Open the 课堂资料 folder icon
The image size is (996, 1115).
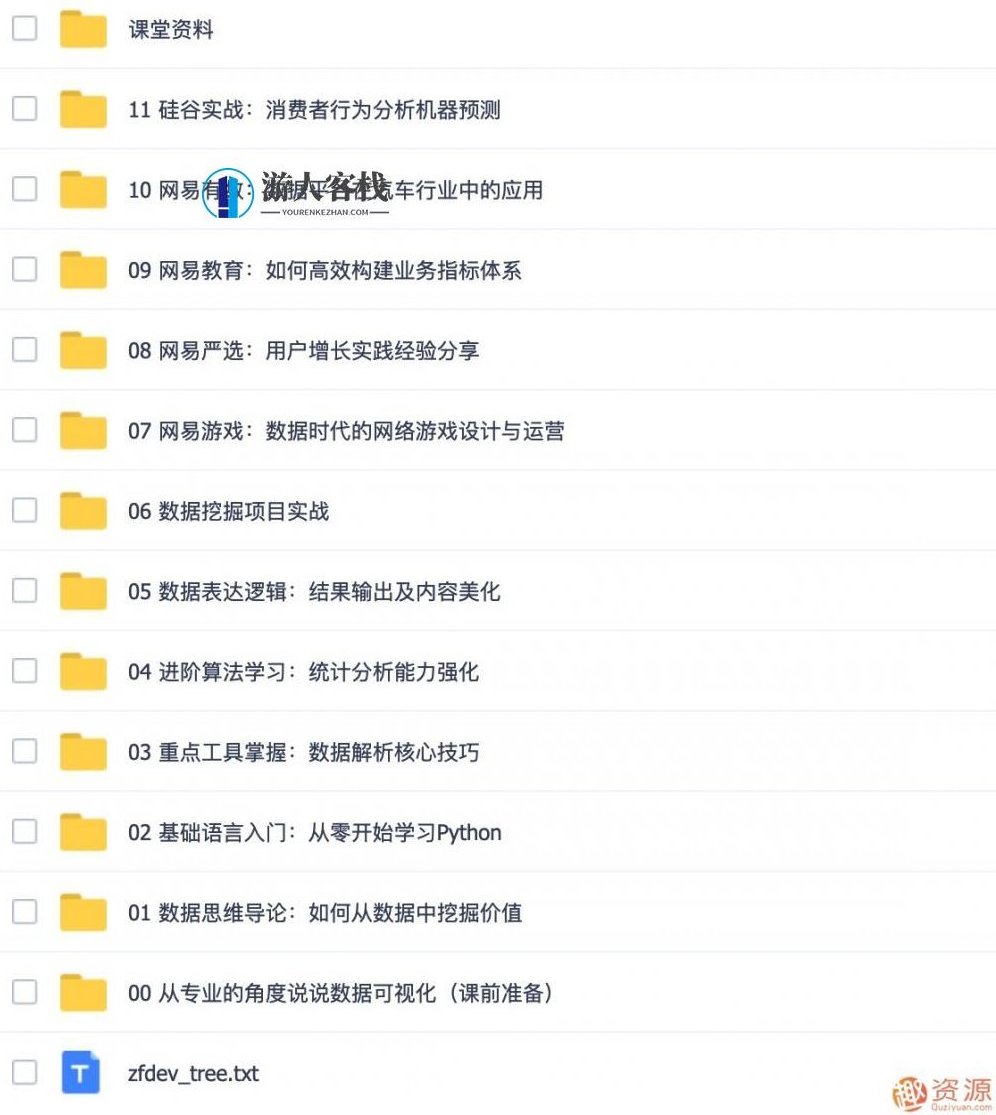click(x=83, y=30)
